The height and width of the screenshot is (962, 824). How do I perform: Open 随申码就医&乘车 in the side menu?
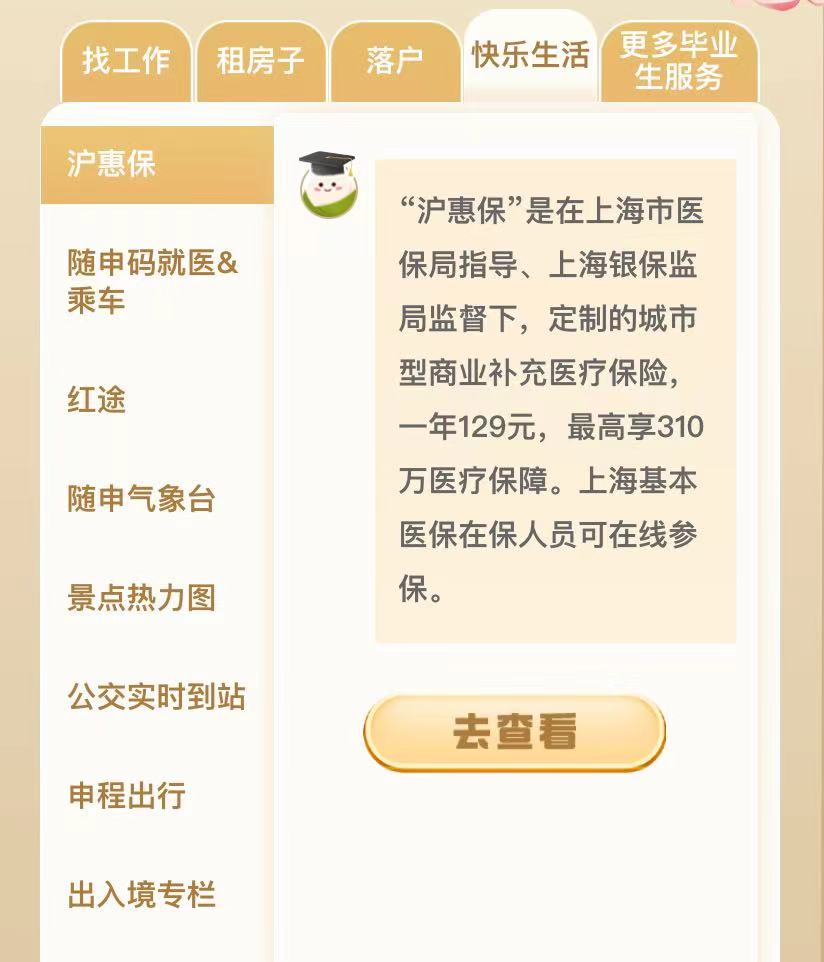[154, 282]
